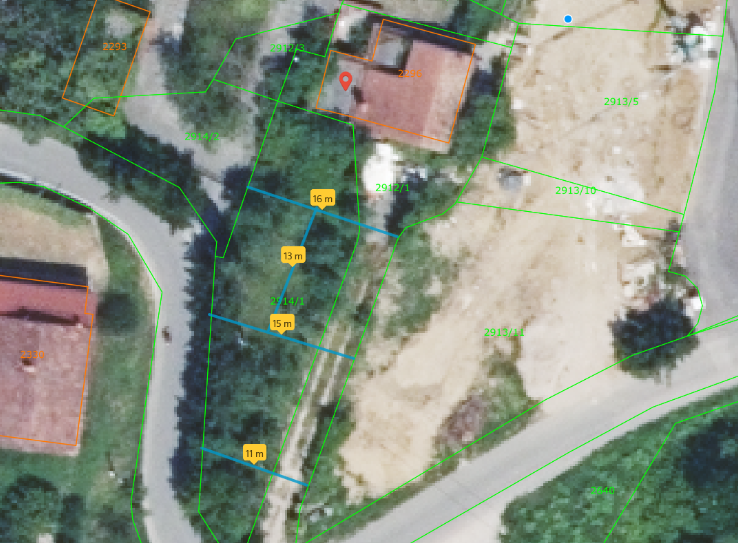Select parcel 2914/1 on the map

click(x=287, y=301)
